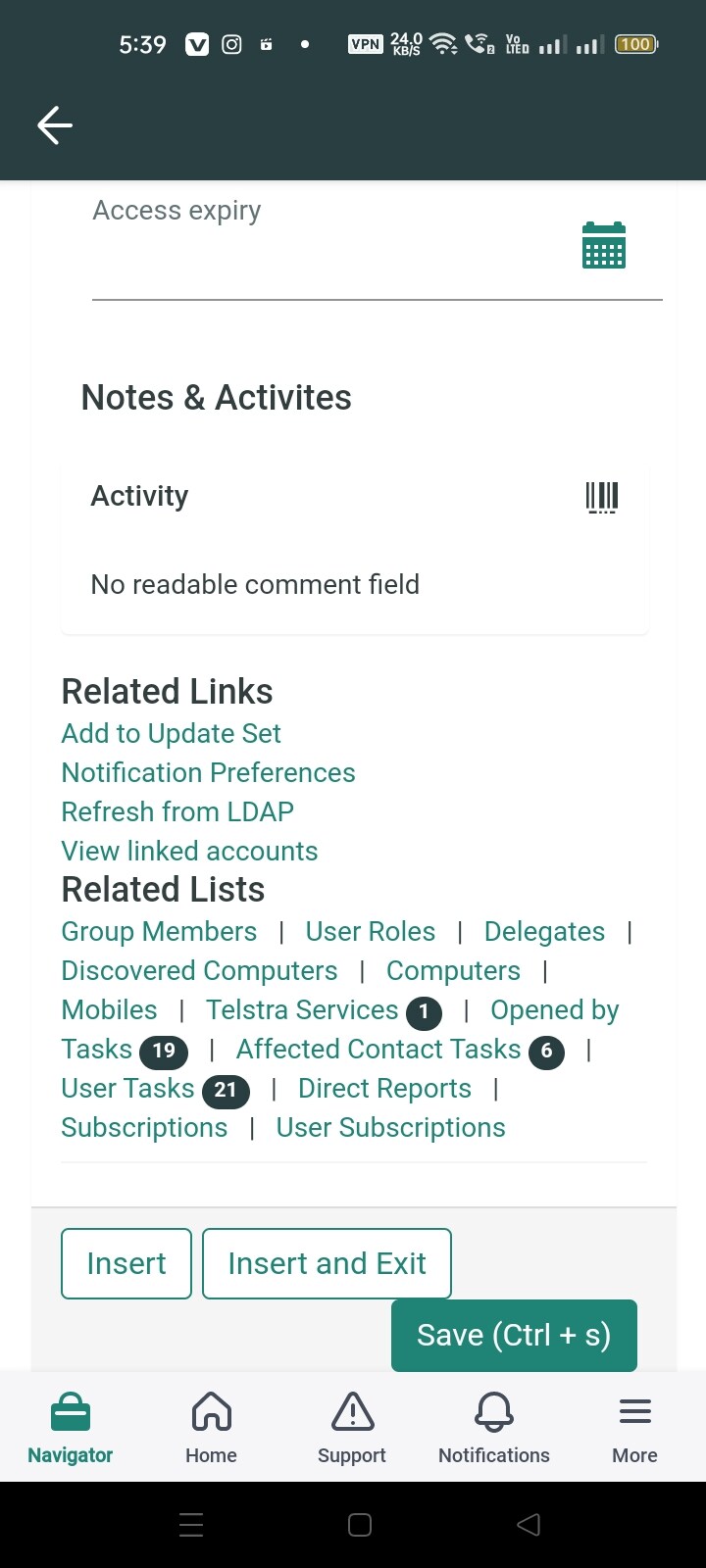This screenshot has height=1568, width=706.
Task: Open the Access expiry date picker calendar
Action: click(x=604, y=247)
